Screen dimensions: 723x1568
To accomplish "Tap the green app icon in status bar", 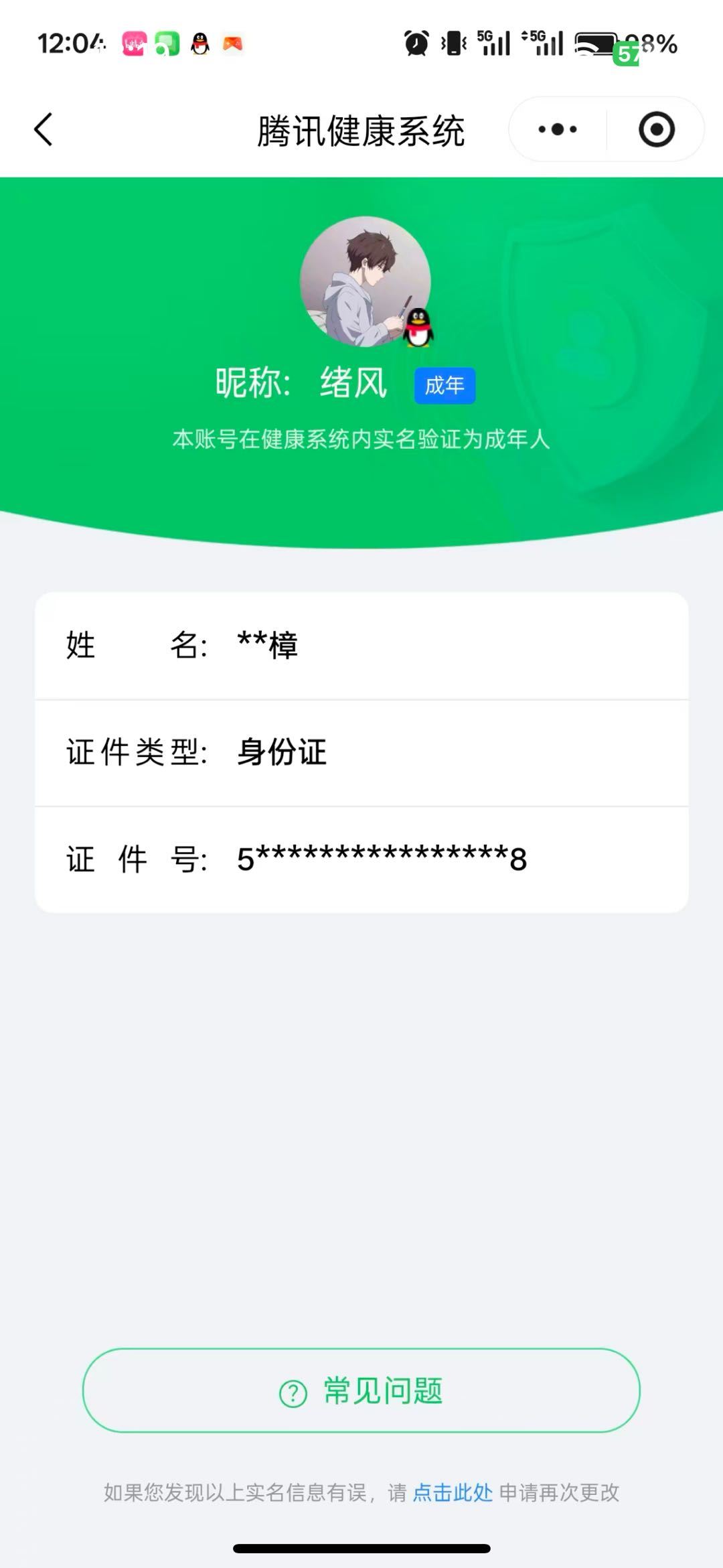I will (167, 43).
